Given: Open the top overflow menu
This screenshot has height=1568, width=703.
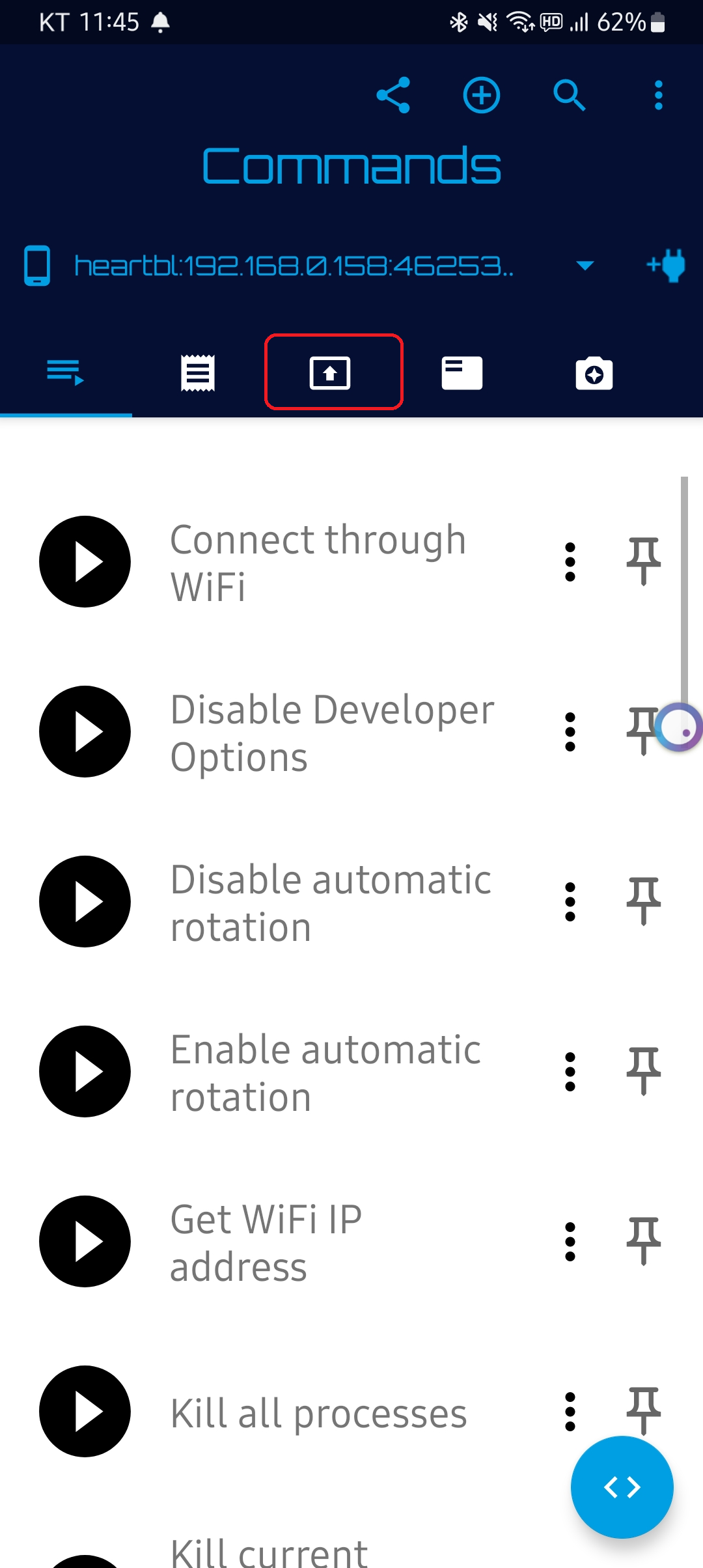Looking at the screenshot, I should point(658,95).
